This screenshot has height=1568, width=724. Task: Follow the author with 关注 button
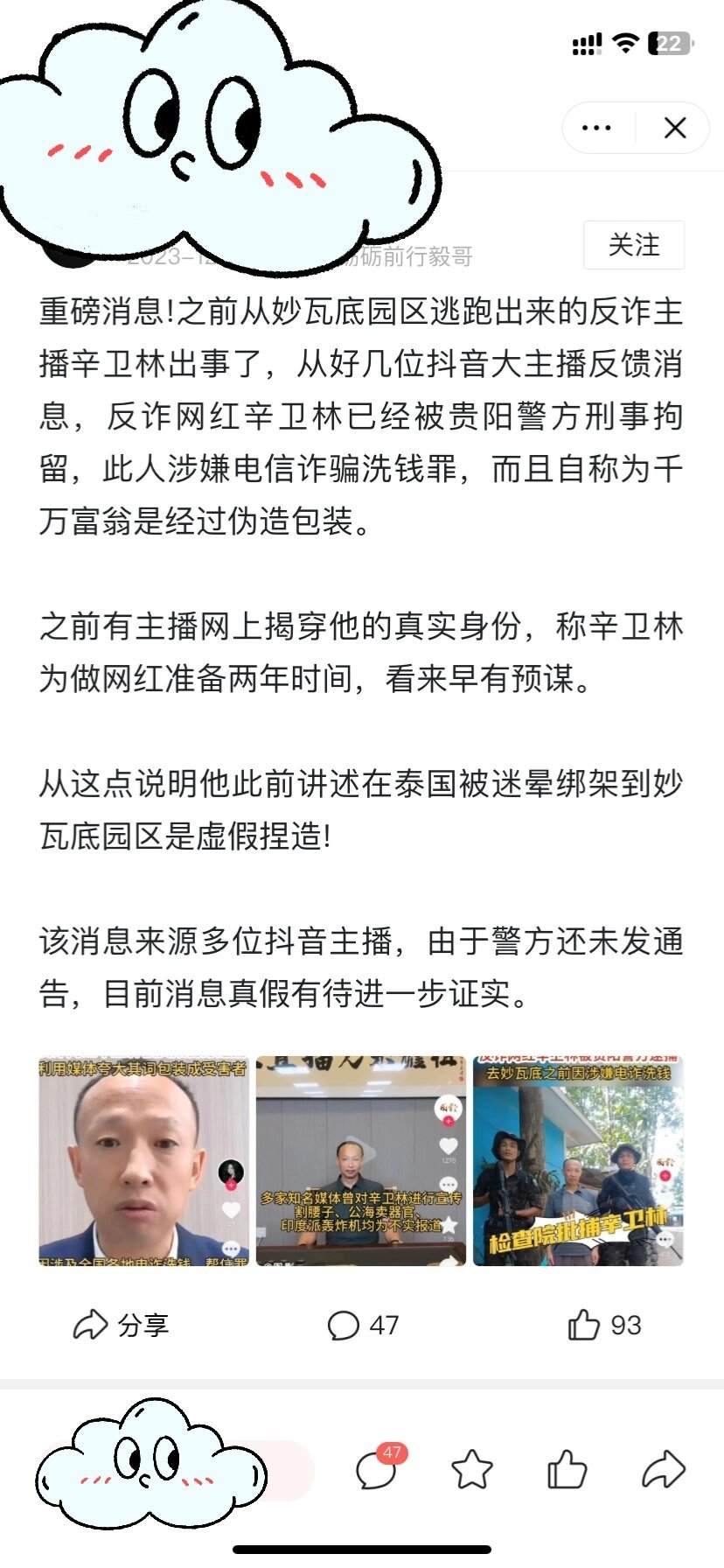coord(633,245)
